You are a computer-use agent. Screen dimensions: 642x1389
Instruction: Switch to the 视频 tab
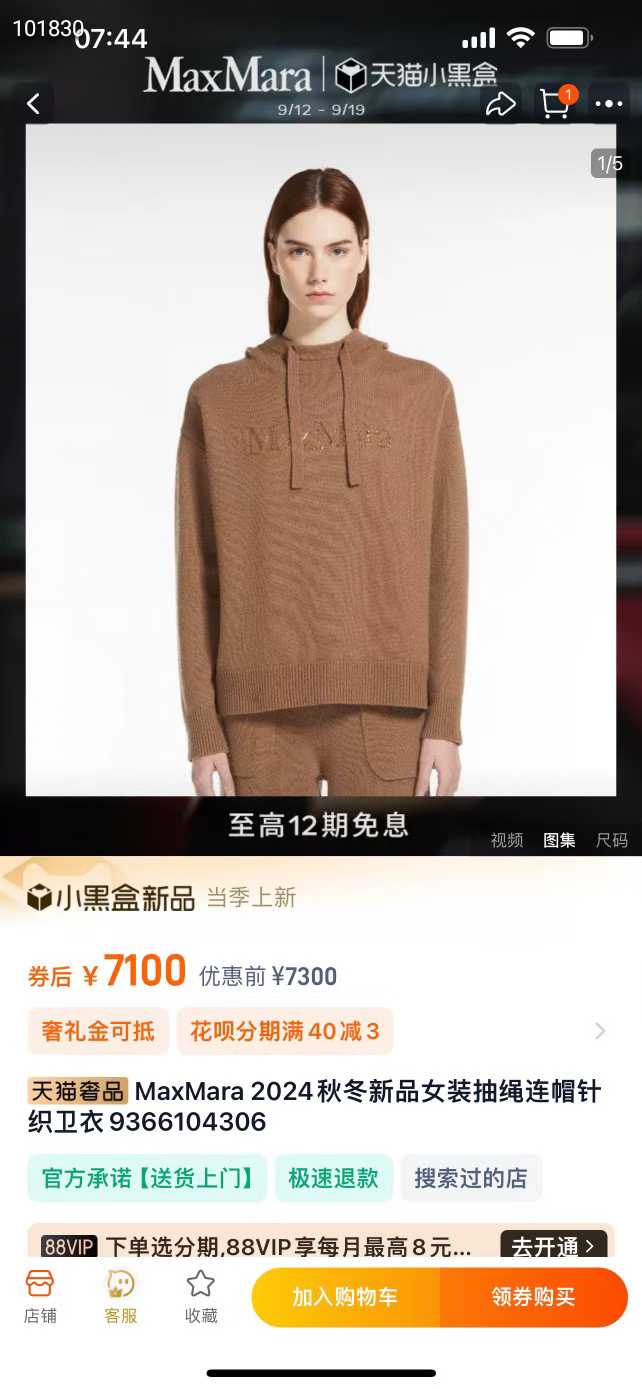tap(507, 840)
